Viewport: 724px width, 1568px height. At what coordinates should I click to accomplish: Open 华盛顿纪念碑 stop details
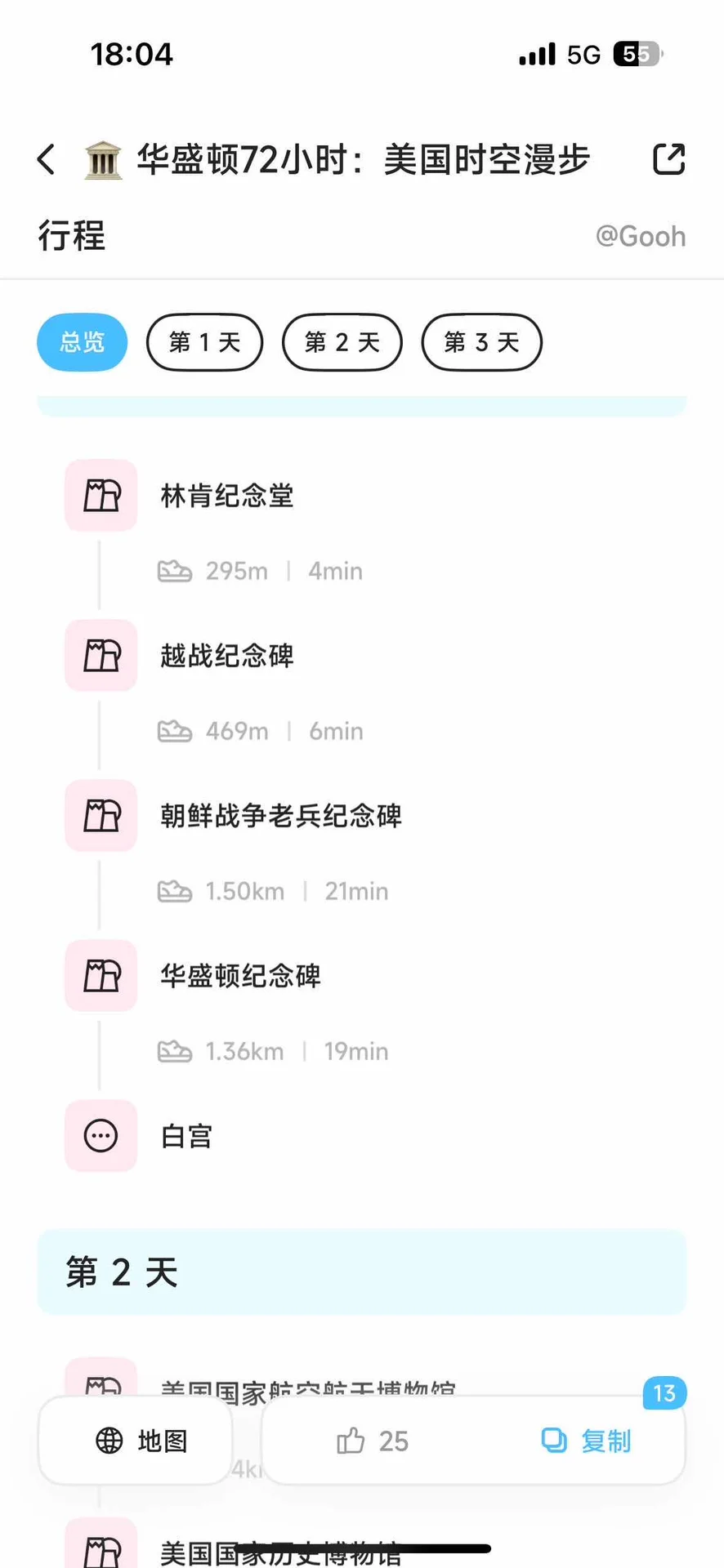pyautogui.click(x=240, y=976)
